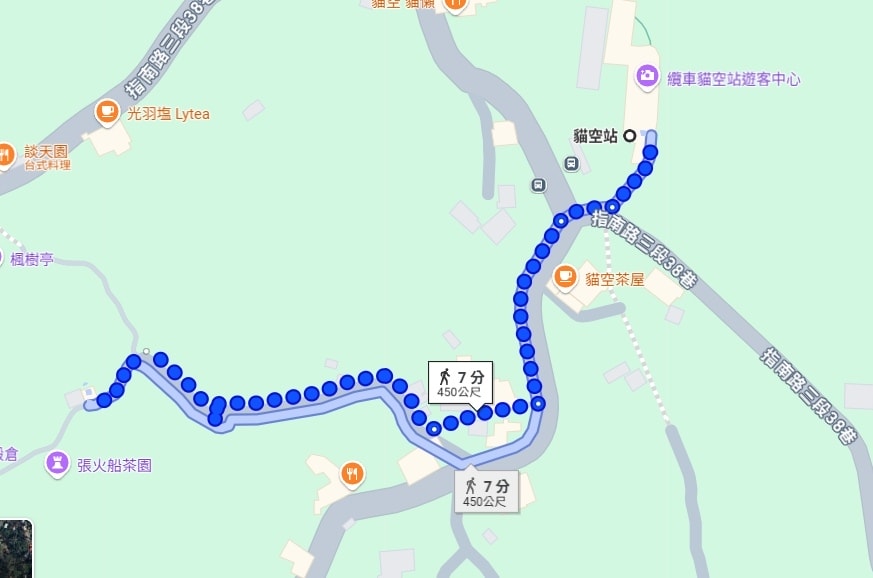Switch map layer via satellite thumbnail

click(x=15, y=549)
